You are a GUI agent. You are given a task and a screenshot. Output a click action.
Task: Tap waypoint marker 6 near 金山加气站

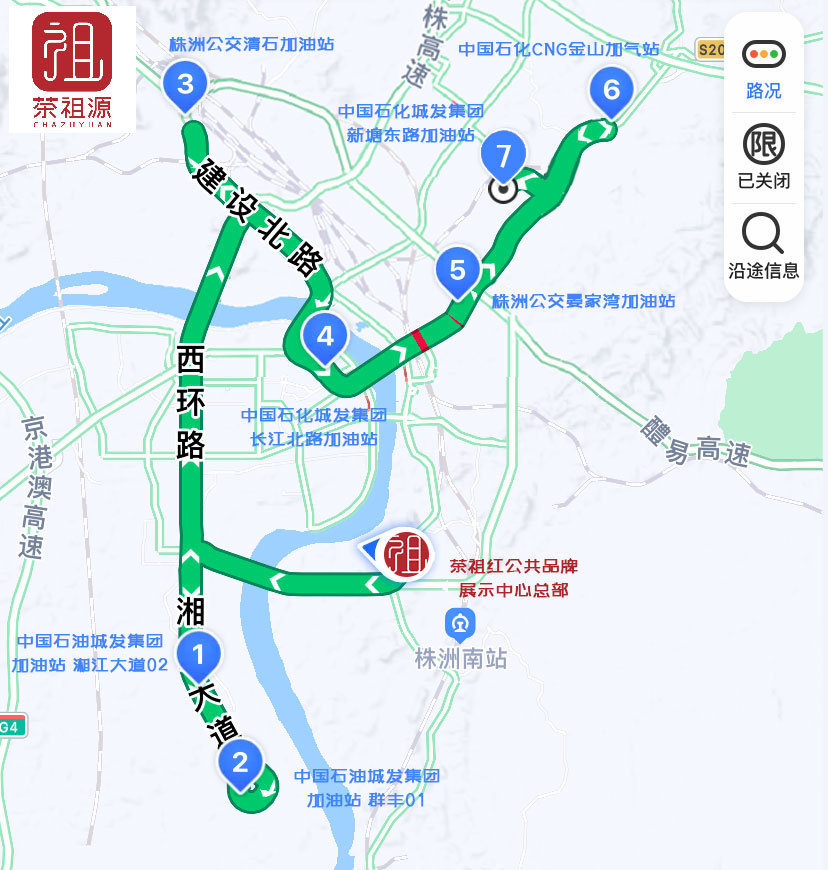click(x=611, y=91)
